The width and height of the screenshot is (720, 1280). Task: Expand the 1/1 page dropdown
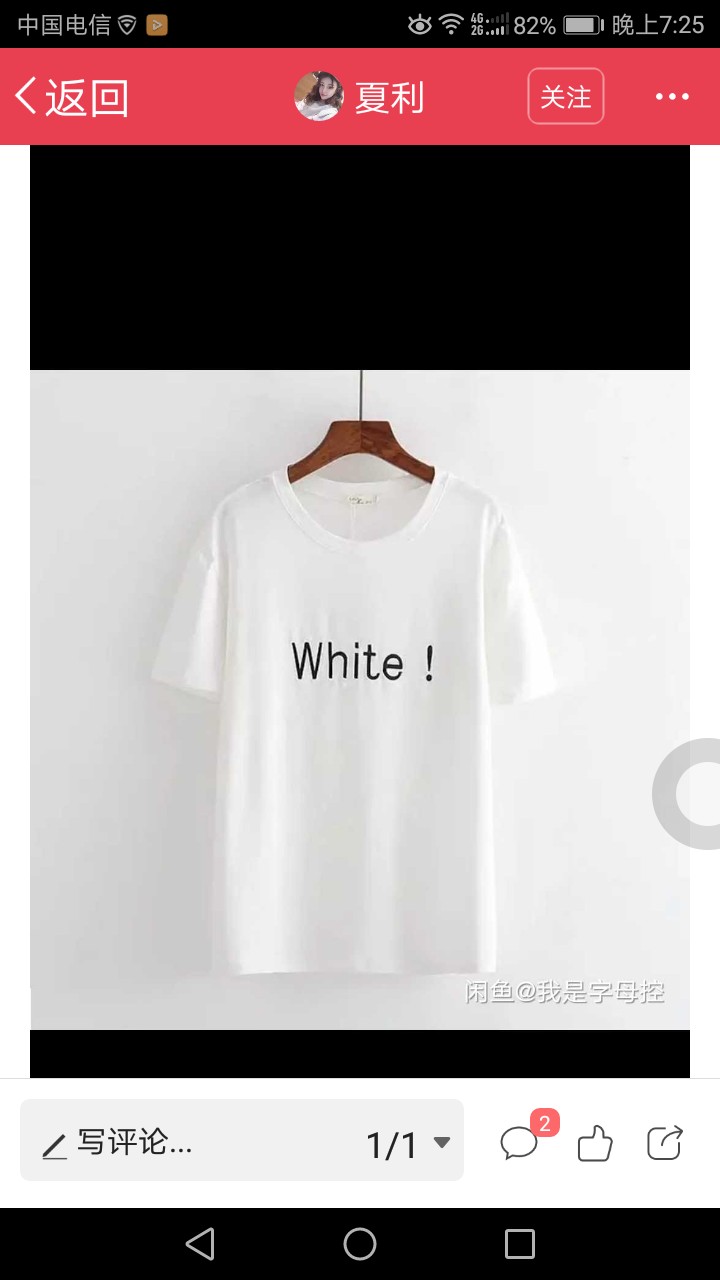click(408, 1143)
